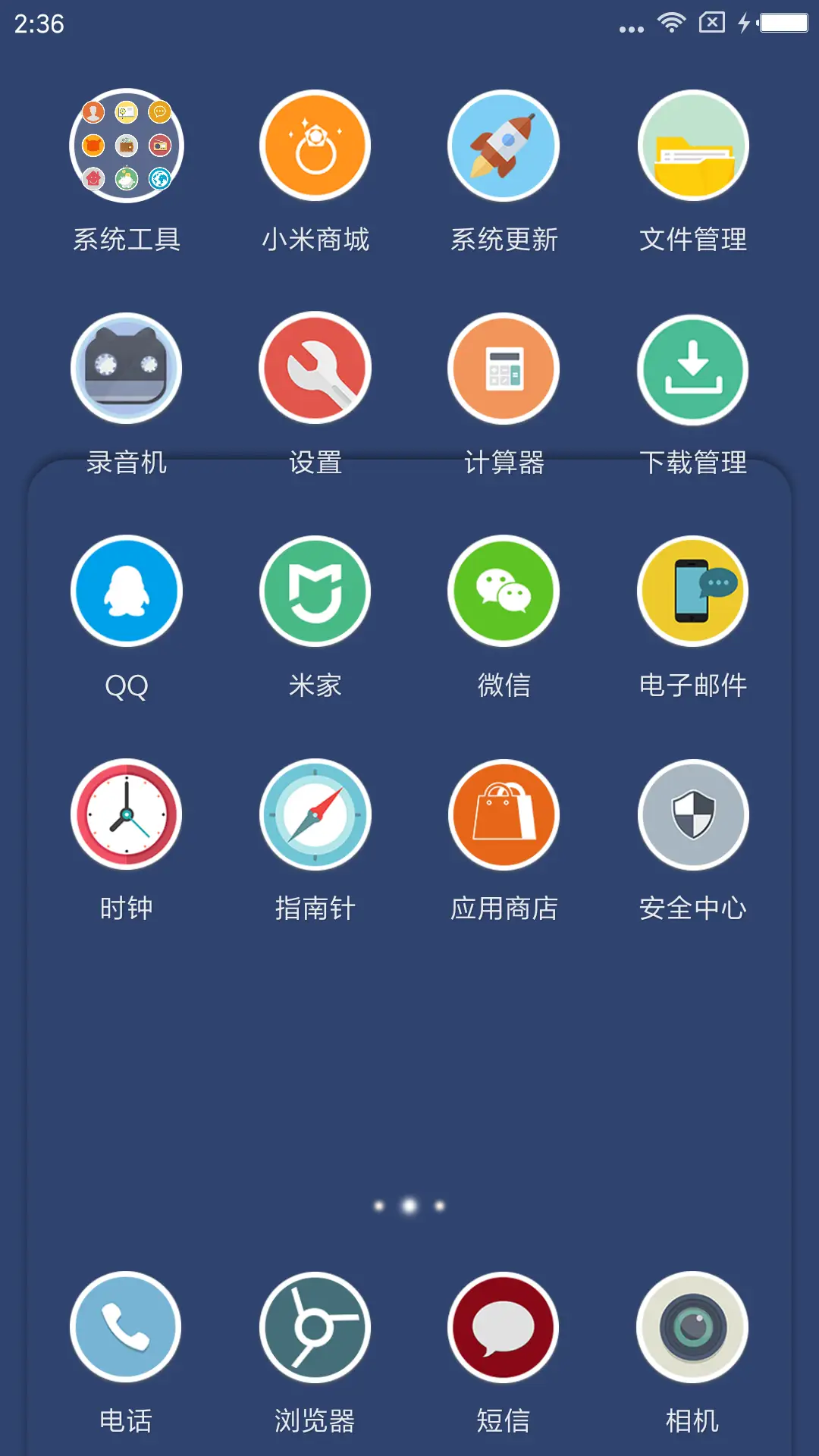Open the 设置 settings app
This screenshot has width=819, height=1456.
(x=315, y=368)
